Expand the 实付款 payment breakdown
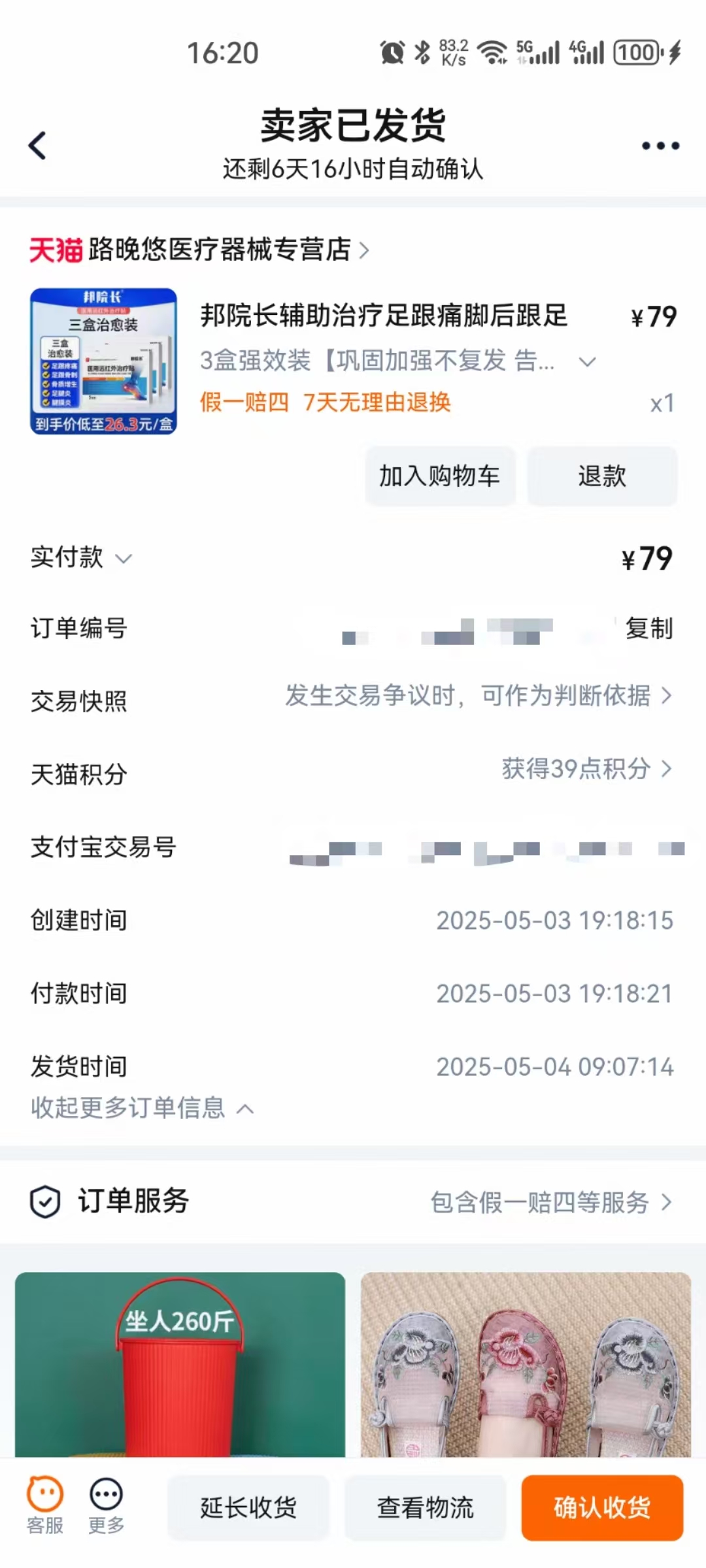This screenshot has width=706, height=1568. tap(82, 558)
